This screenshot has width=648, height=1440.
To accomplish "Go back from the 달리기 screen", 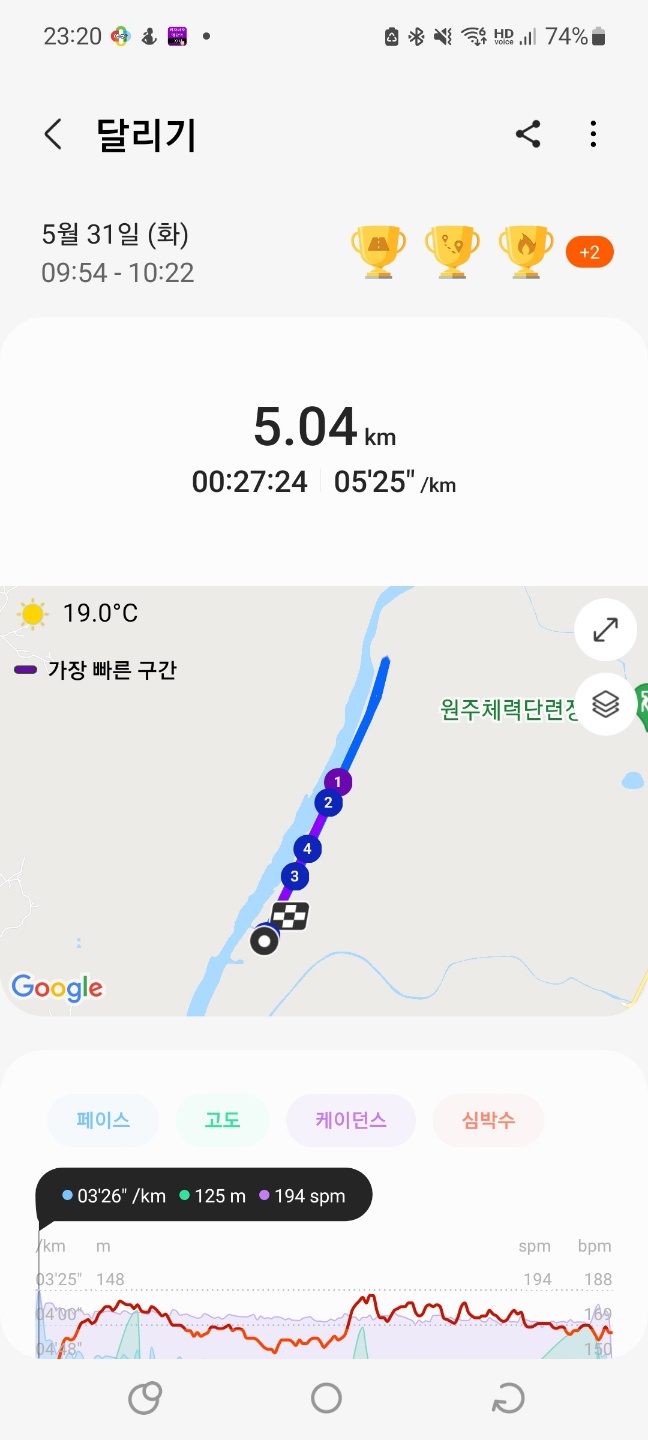I will click(53, 134).
